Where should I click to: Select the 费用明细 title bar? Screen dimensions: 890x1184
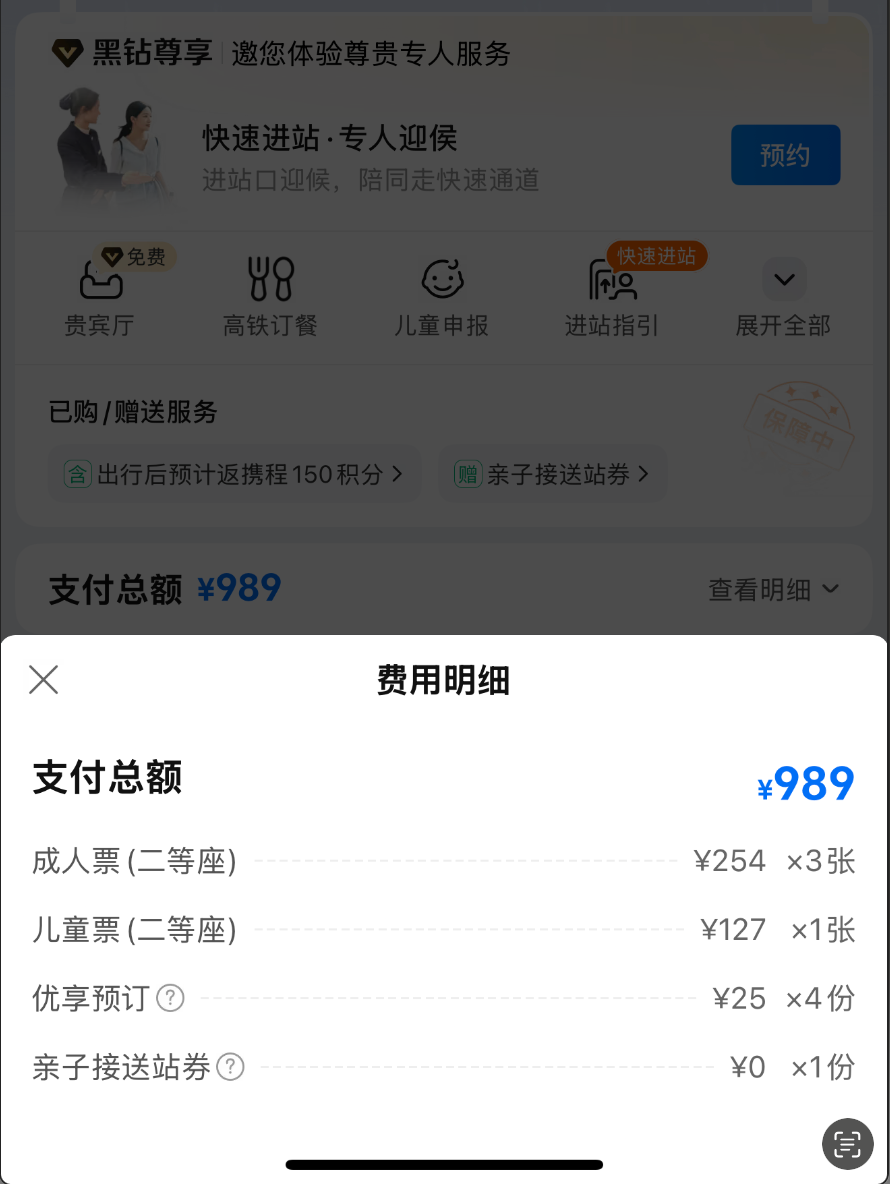[445, 681]
